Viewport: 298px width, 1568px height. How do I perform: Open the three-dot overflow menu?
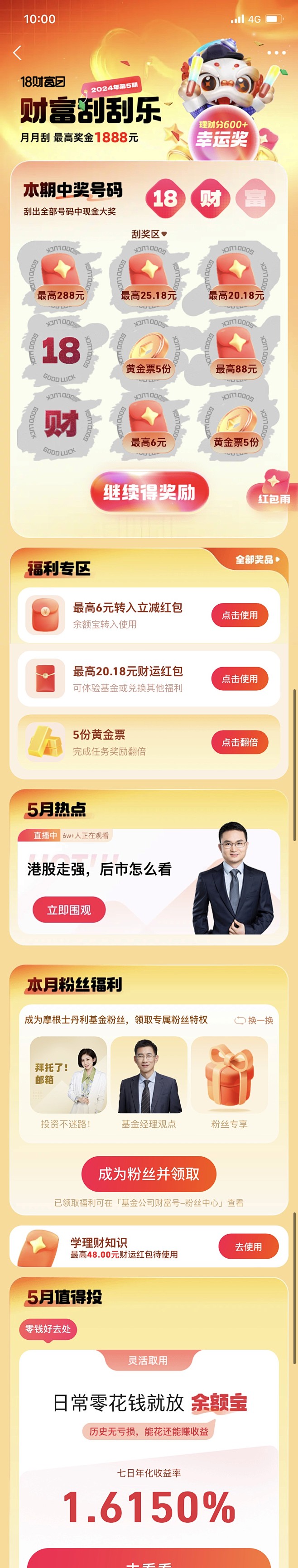click(x=276, y=53)
